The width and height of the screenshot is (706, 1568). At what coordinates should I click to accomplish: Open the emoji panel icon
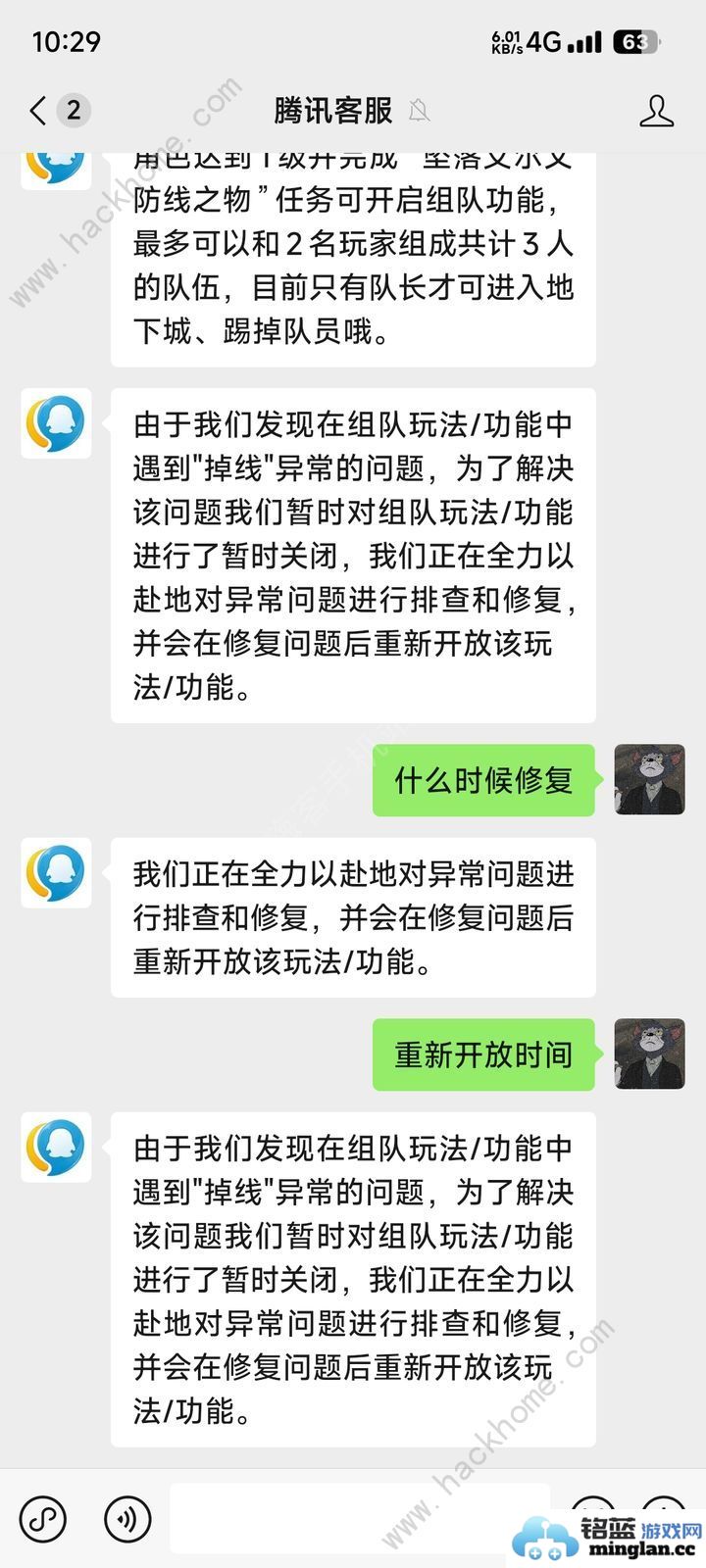592,1519
